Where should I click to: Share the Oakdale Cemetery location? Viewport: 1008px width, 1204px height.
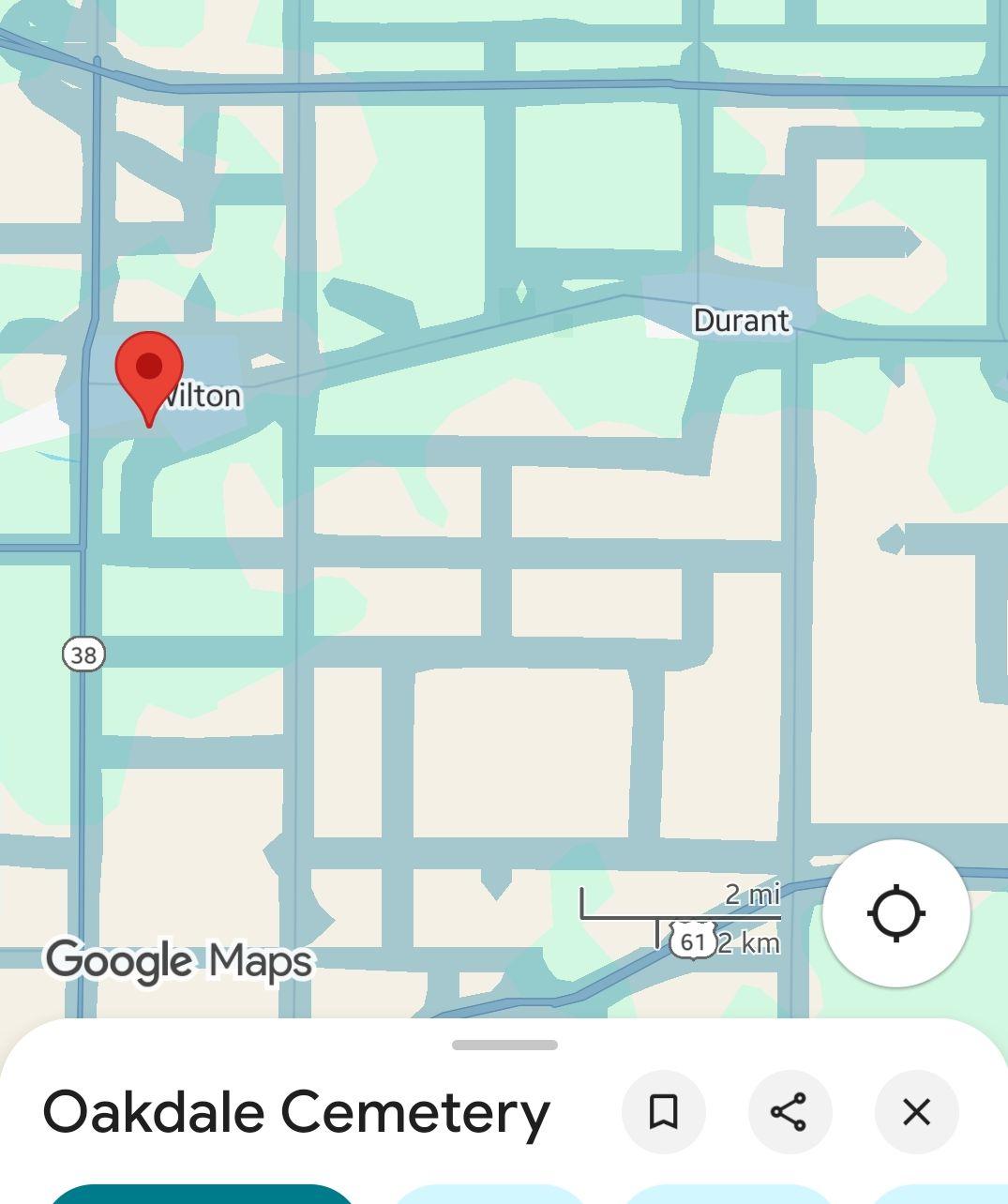tap(790, 1112)
